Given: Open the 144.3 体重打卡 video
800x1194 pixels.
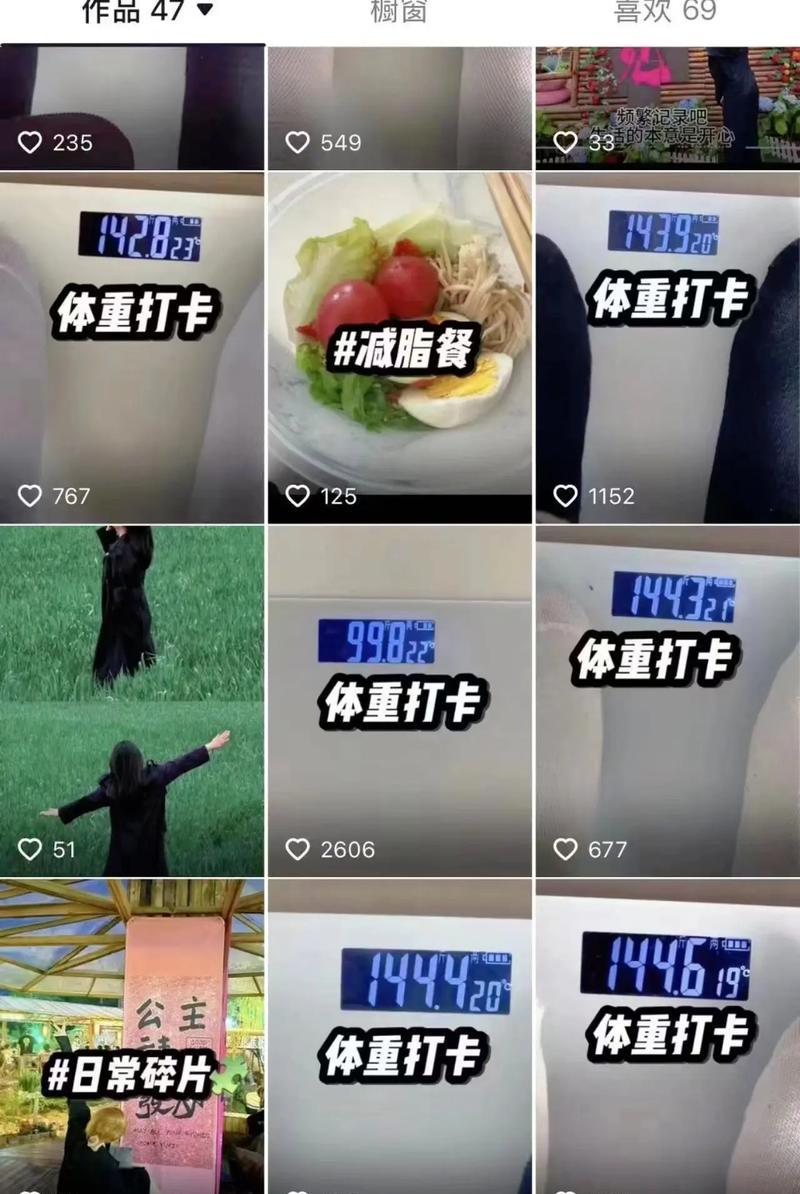Looking at the screenshot, I should pyautogui.click(x=668, y=700).
